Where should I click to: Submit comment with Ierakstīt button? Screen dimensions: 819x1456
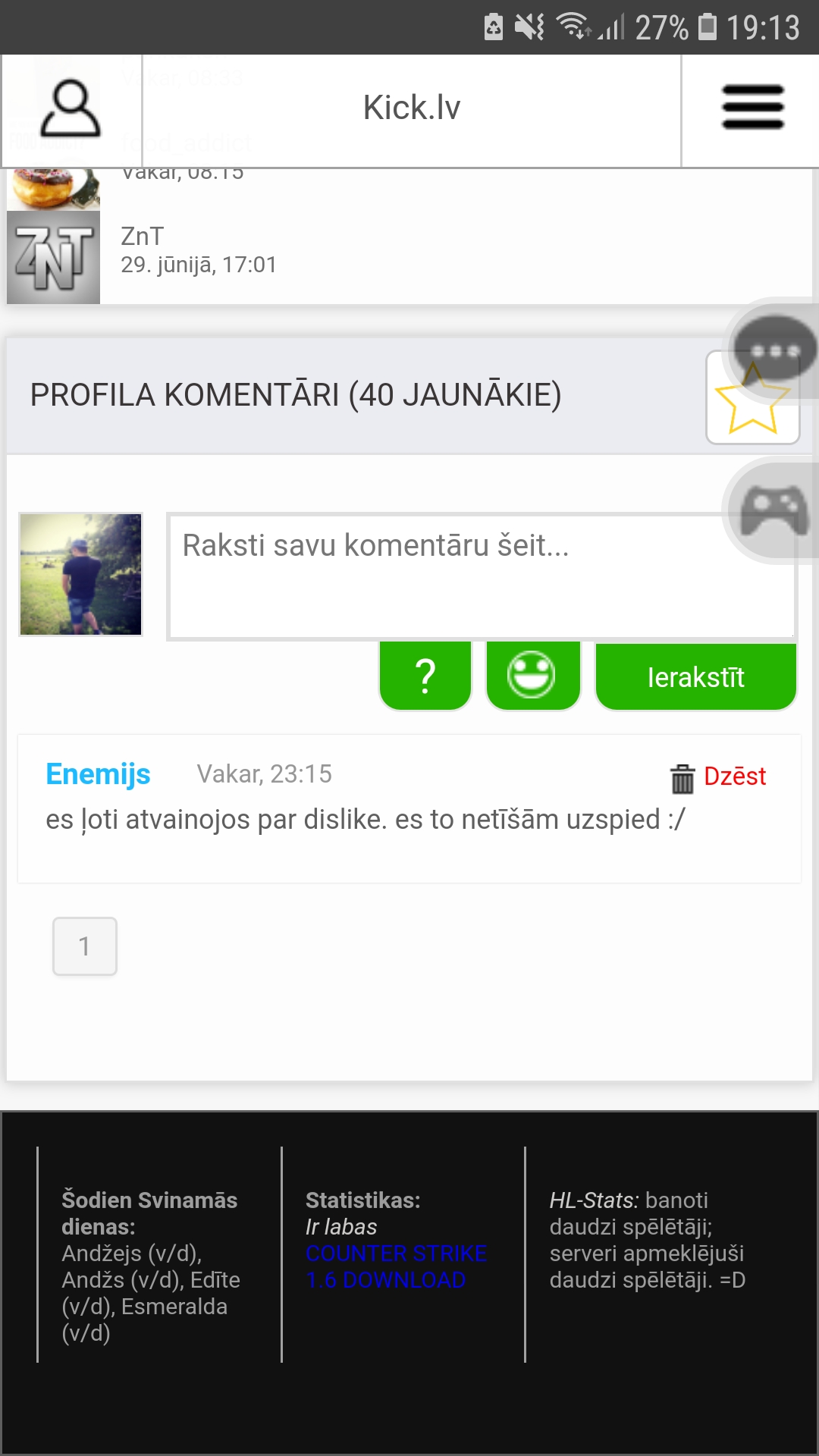click(695, 677)
